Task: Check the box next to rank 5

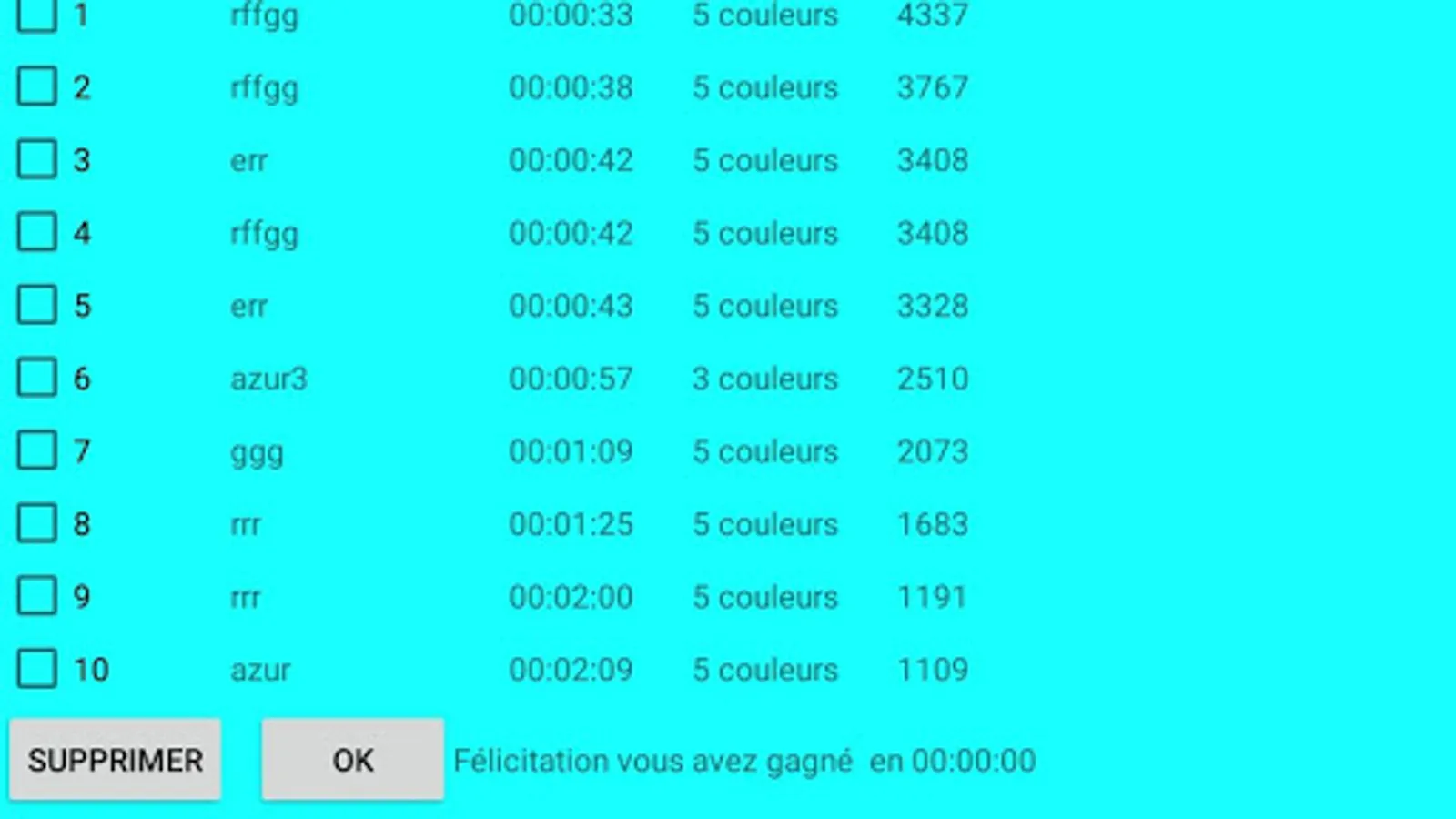Action: 36,306
